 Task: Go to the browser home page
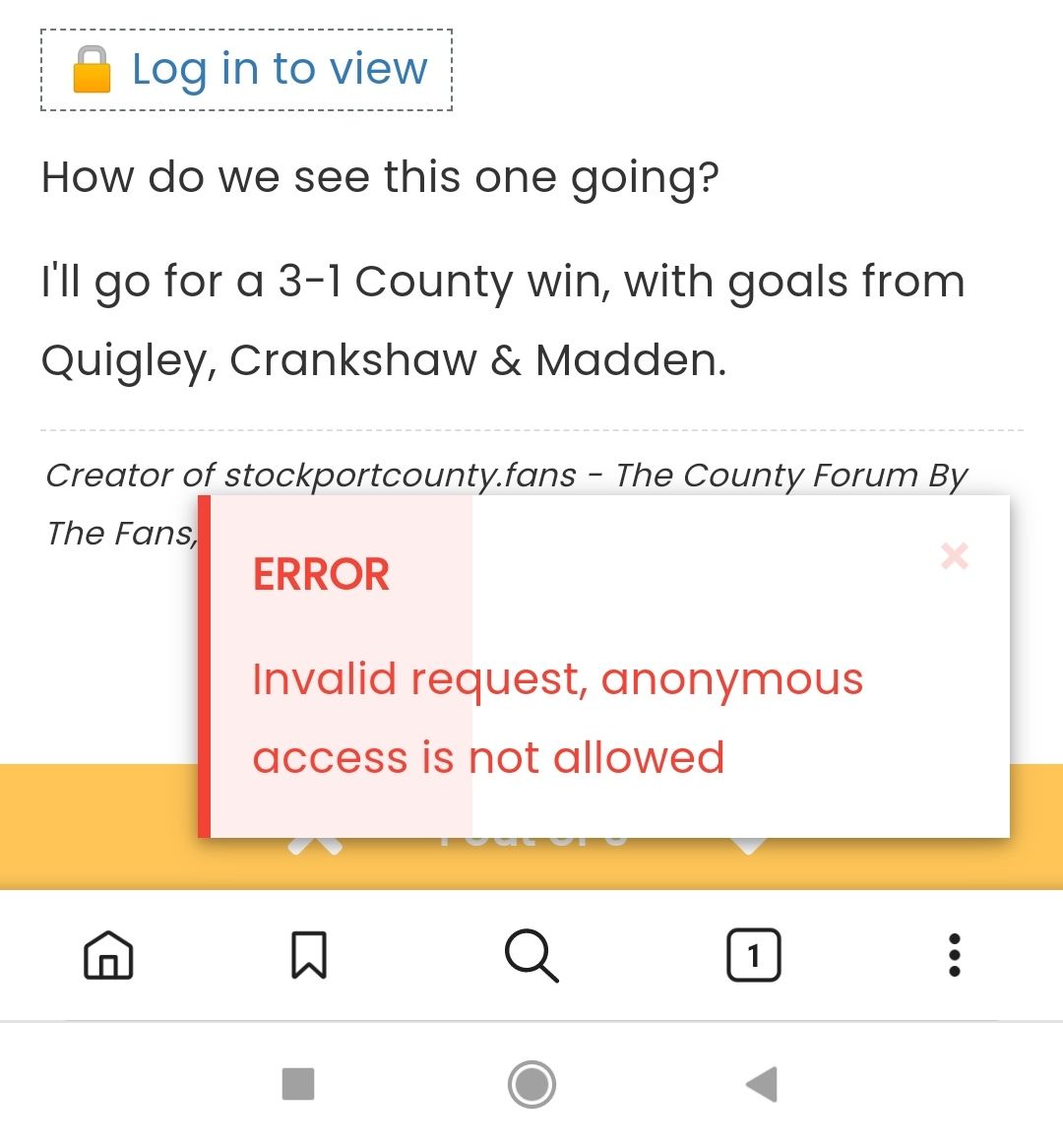point(108,955)
